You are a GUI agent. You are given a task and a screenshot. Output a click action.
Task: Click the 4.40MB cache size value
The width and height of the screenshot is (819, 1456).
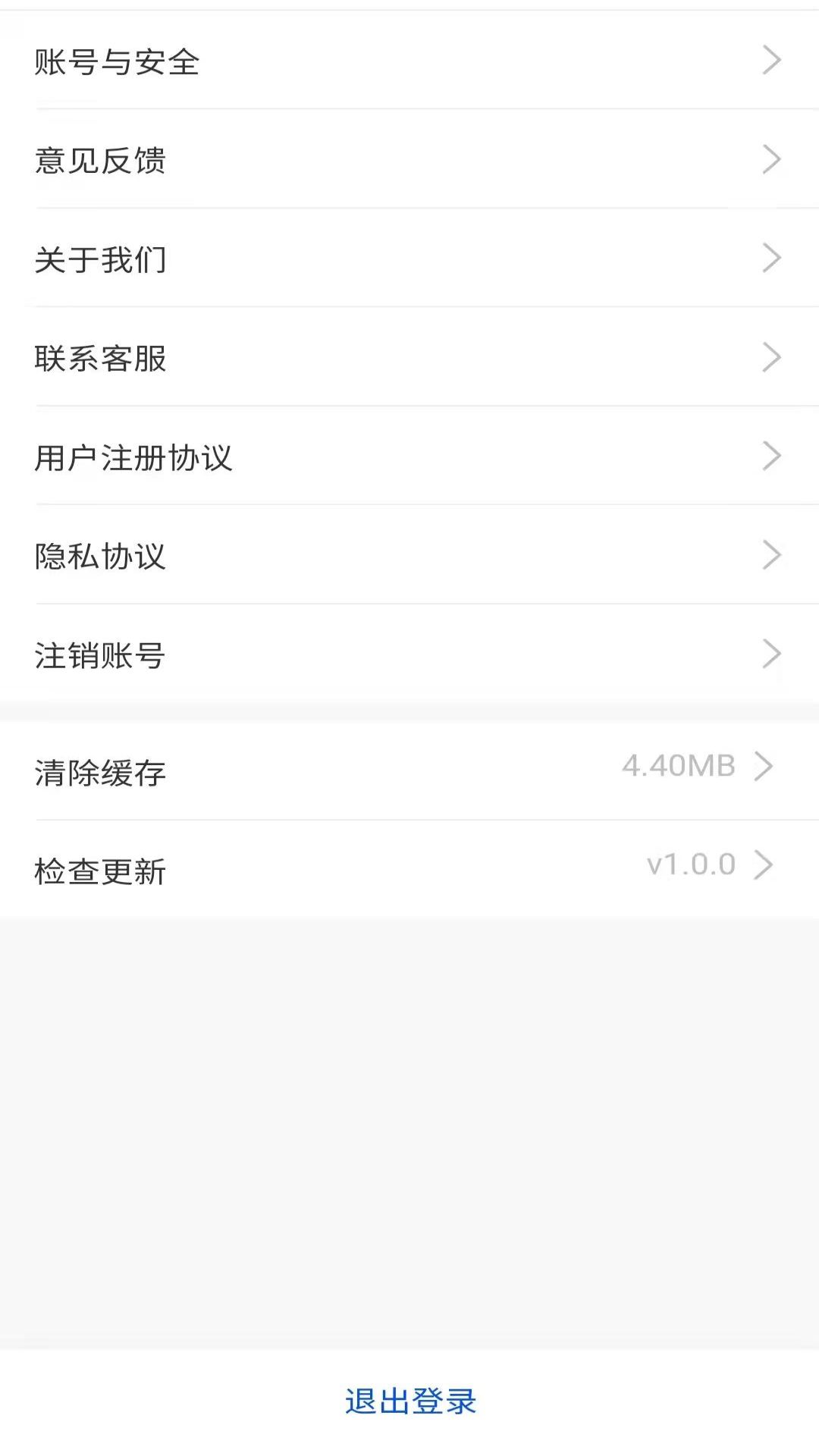[x=677, y=766]
